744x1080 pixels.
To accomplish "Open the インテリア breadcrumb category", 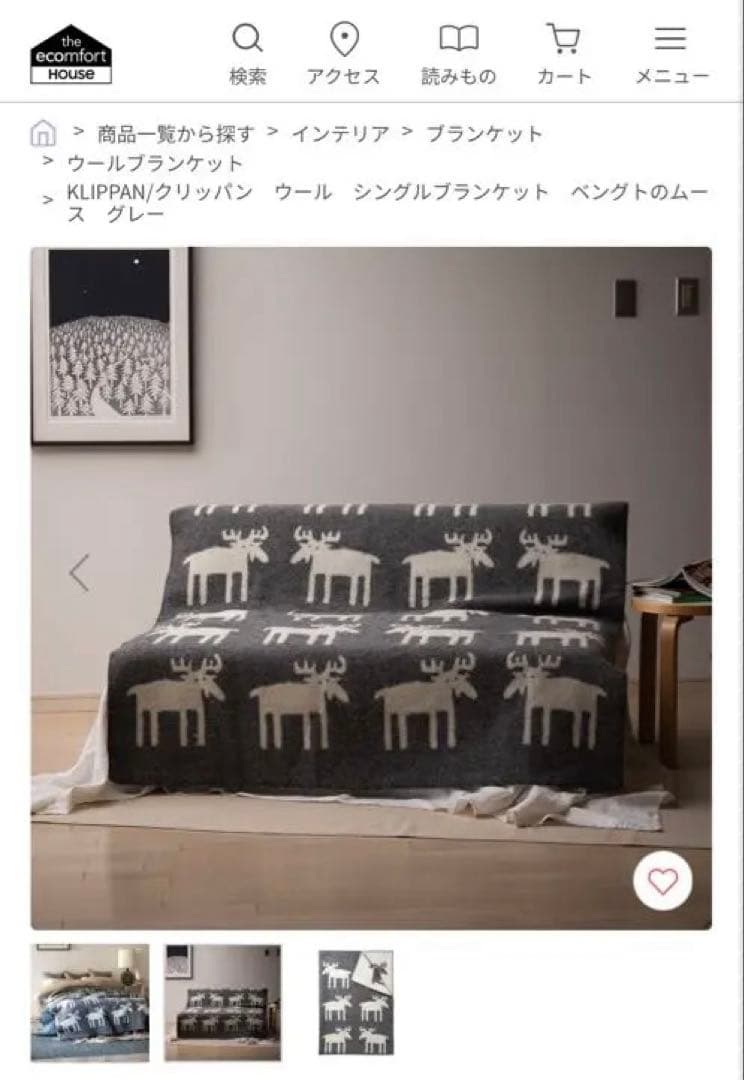I will click(340, 133).
